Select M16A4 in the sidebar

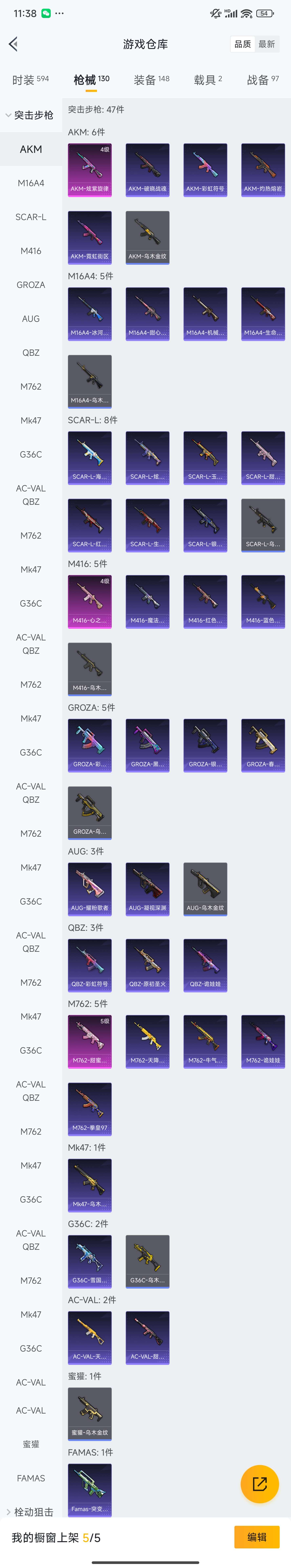click(x=31, y=183)
